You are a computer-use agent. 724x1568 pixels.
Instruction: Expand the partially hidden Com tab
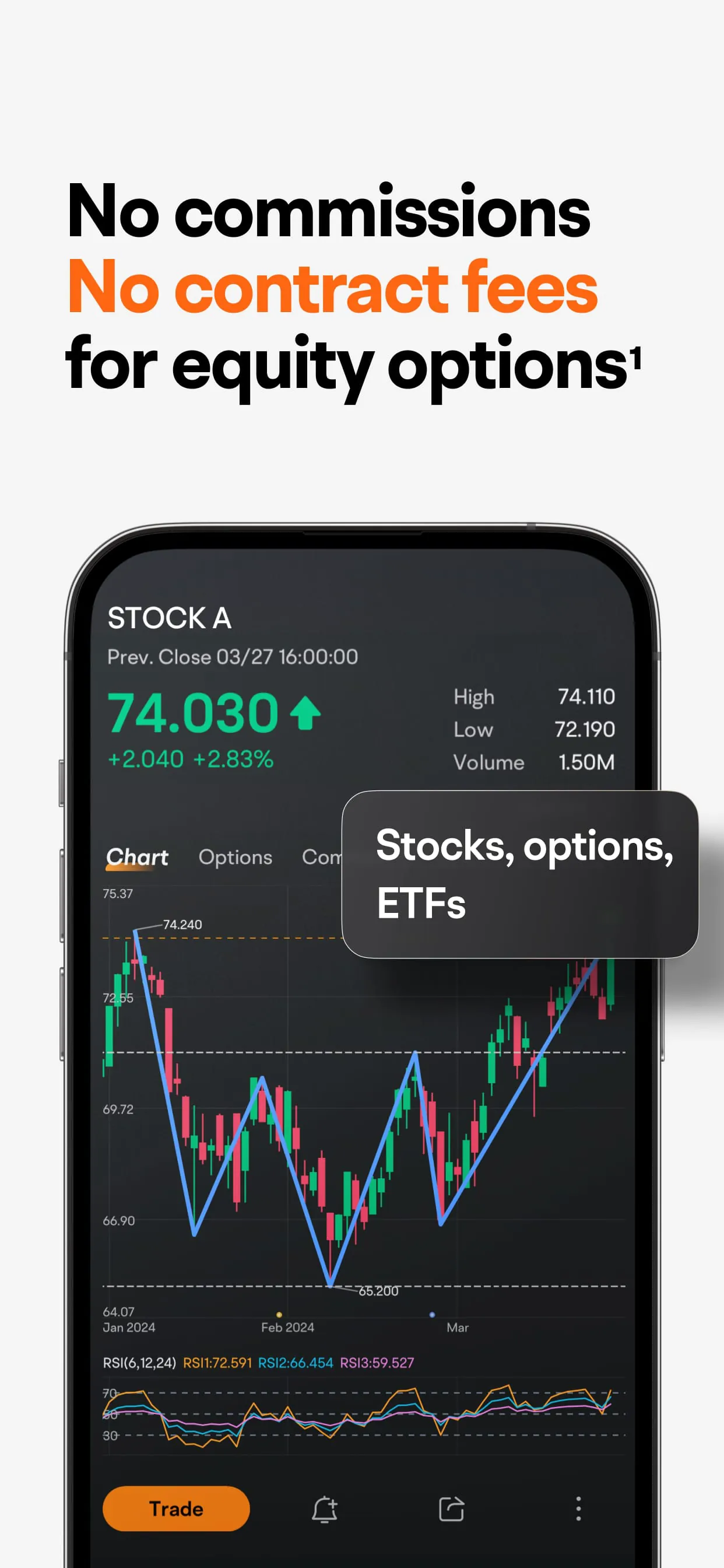(324, 857)
